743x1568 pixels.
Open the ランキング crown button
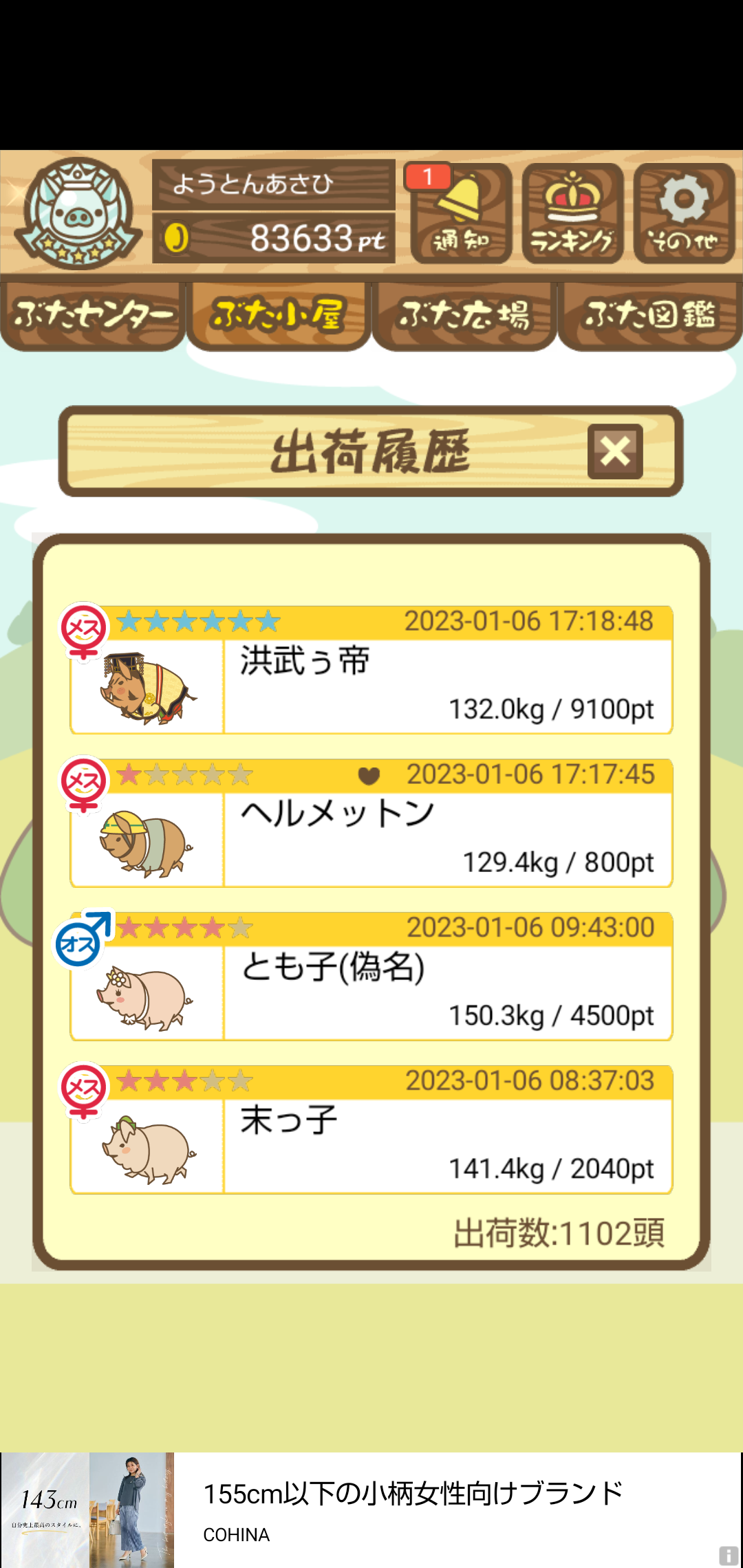572,214
